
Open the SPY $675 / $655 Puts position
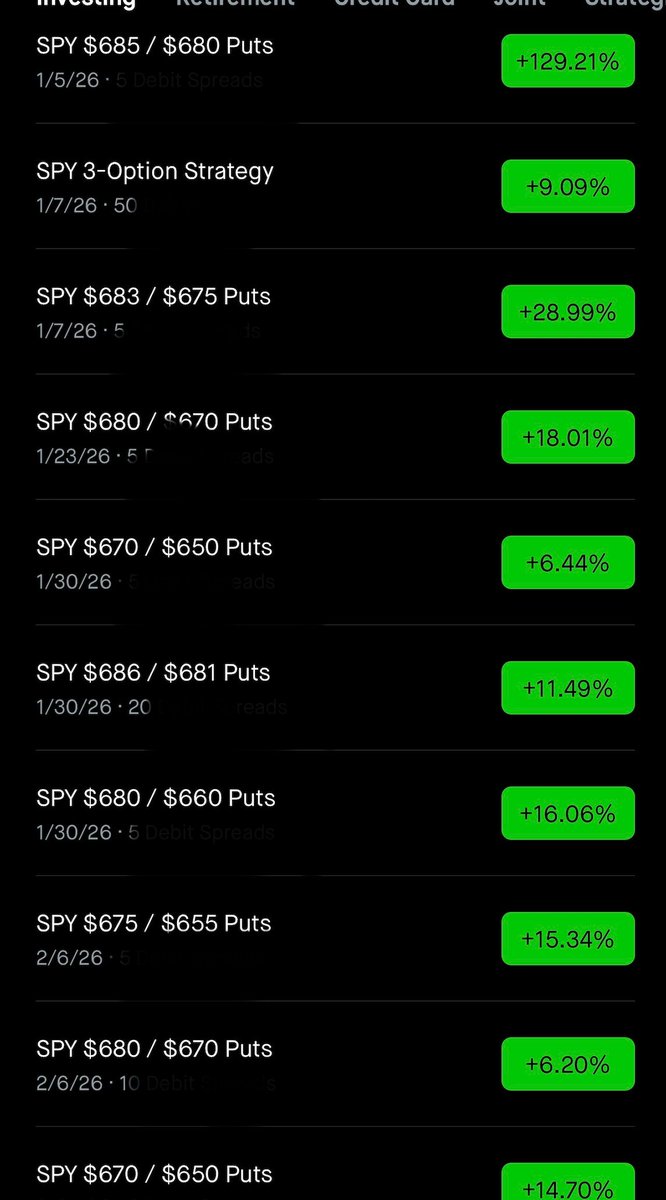click(154, 924)
